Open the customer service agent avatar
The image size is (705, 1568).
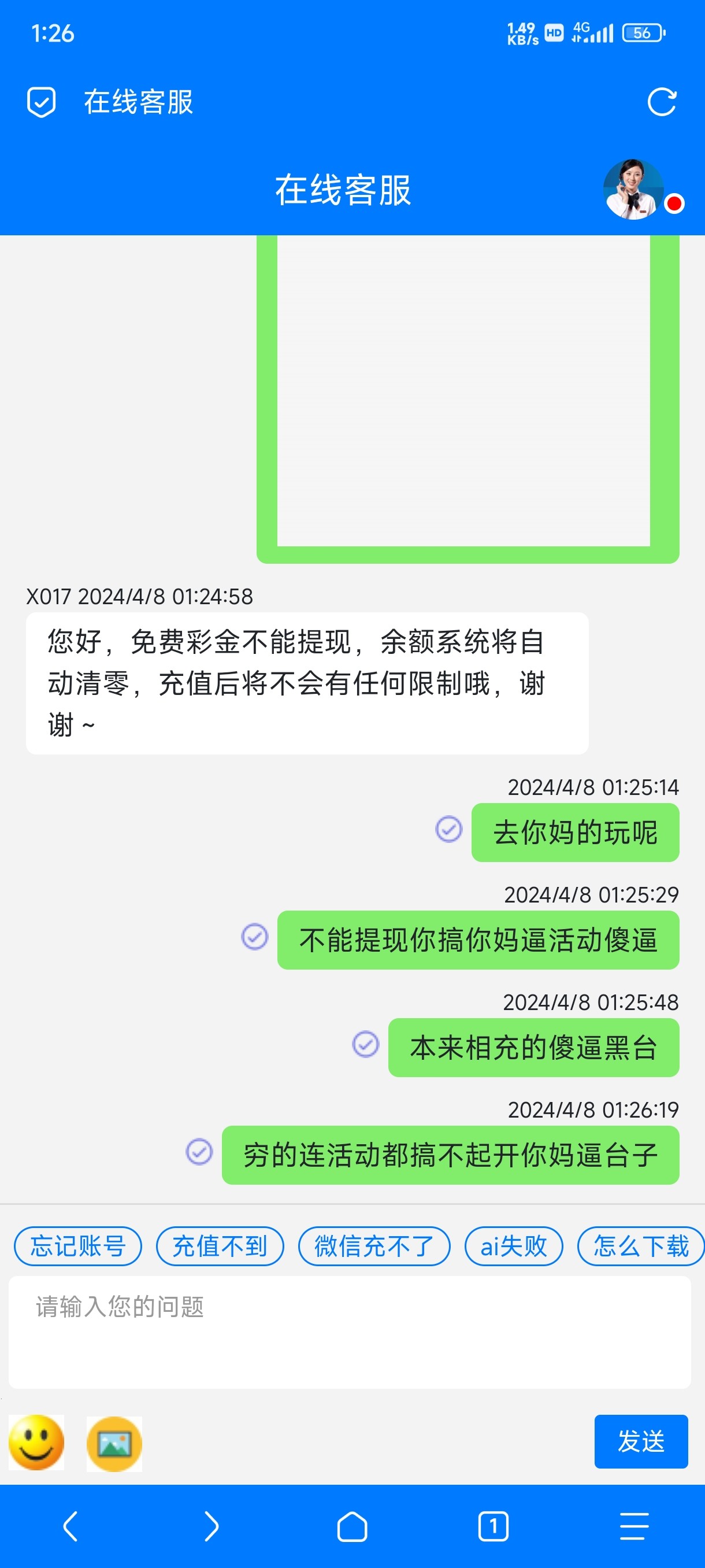click(633, 189)
